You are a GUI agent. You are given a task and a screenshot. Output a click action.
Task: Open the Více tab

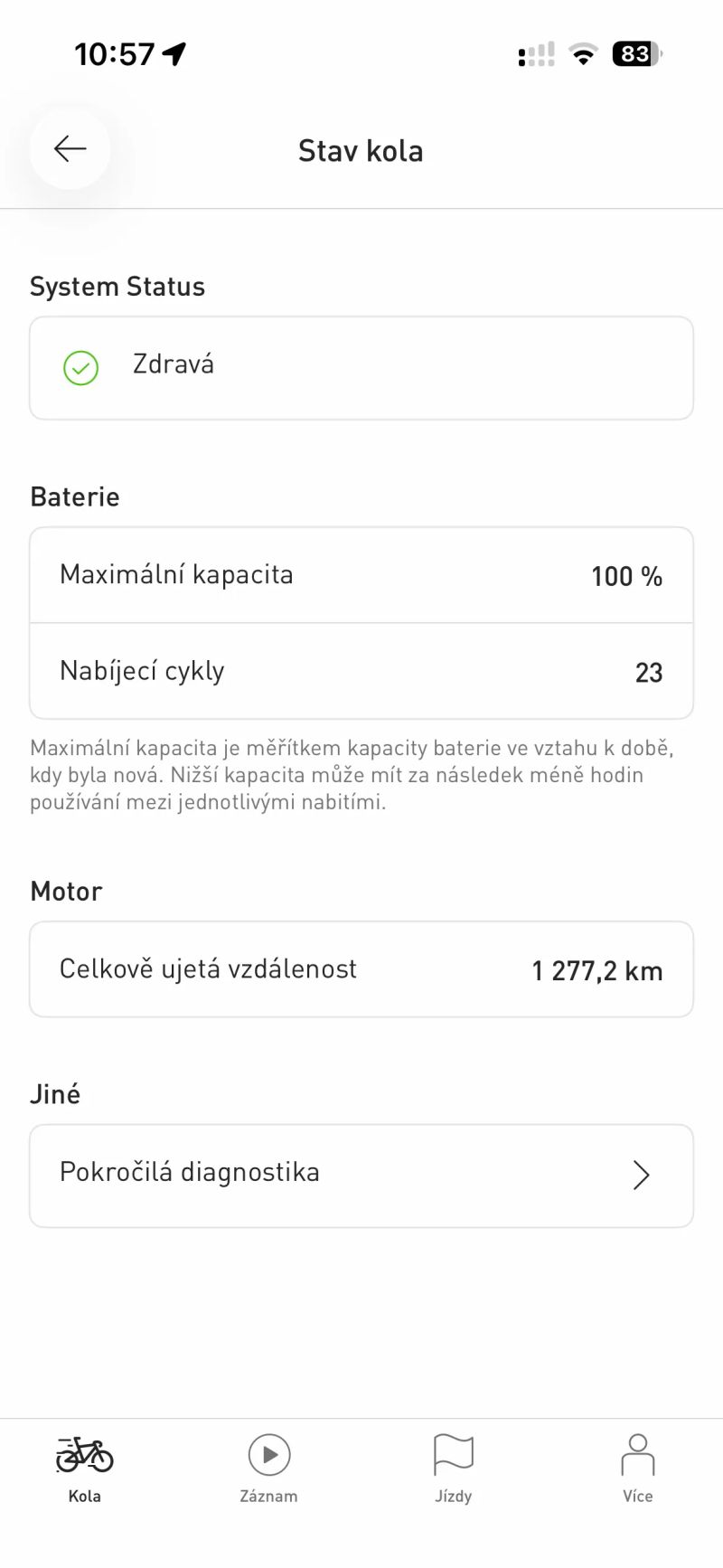point(637,1469)
